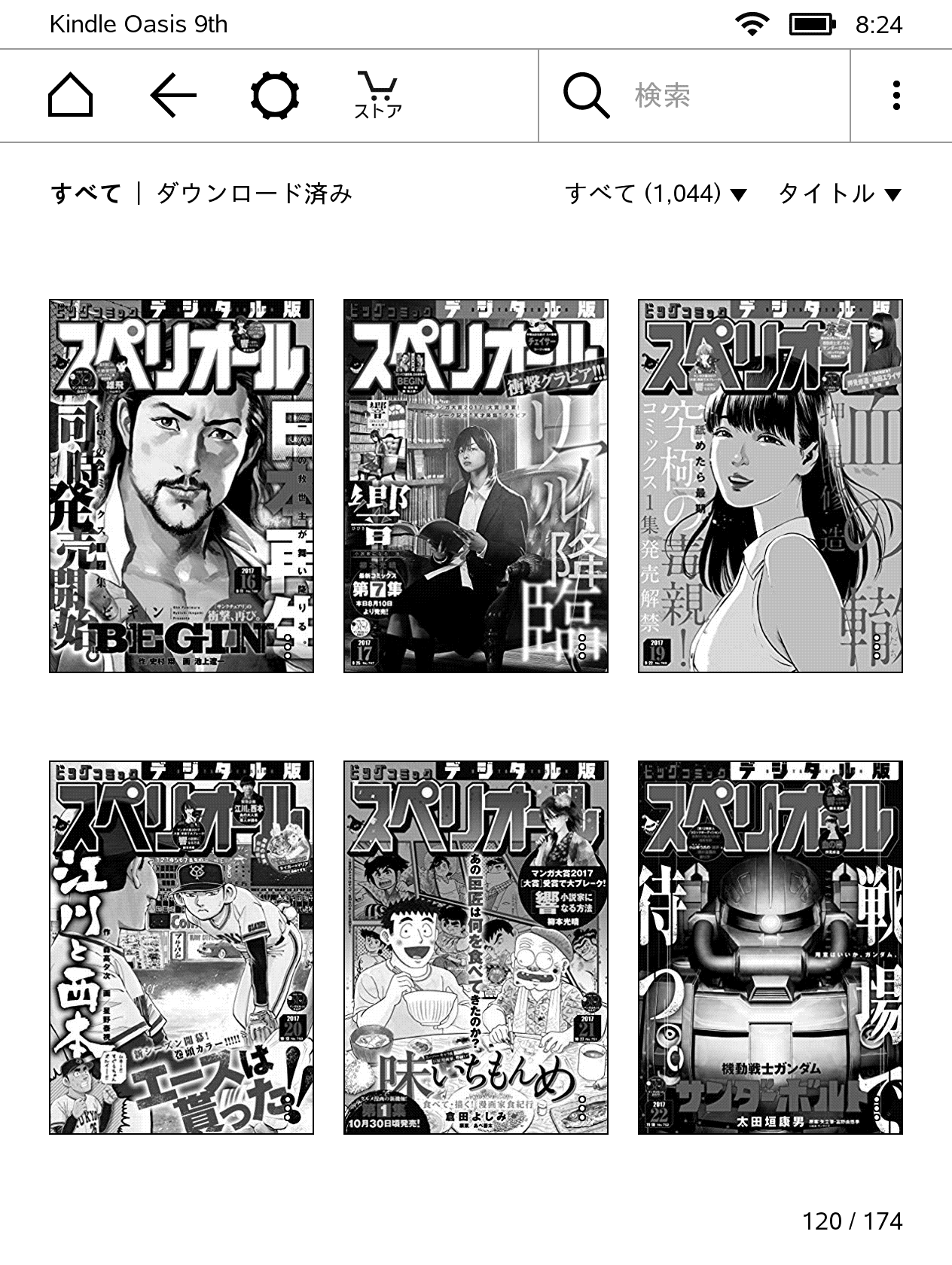Viewport: 952px width, 1265px height.
Task: Switch to the ダウンロード済み tab
Action: point(253,194)
